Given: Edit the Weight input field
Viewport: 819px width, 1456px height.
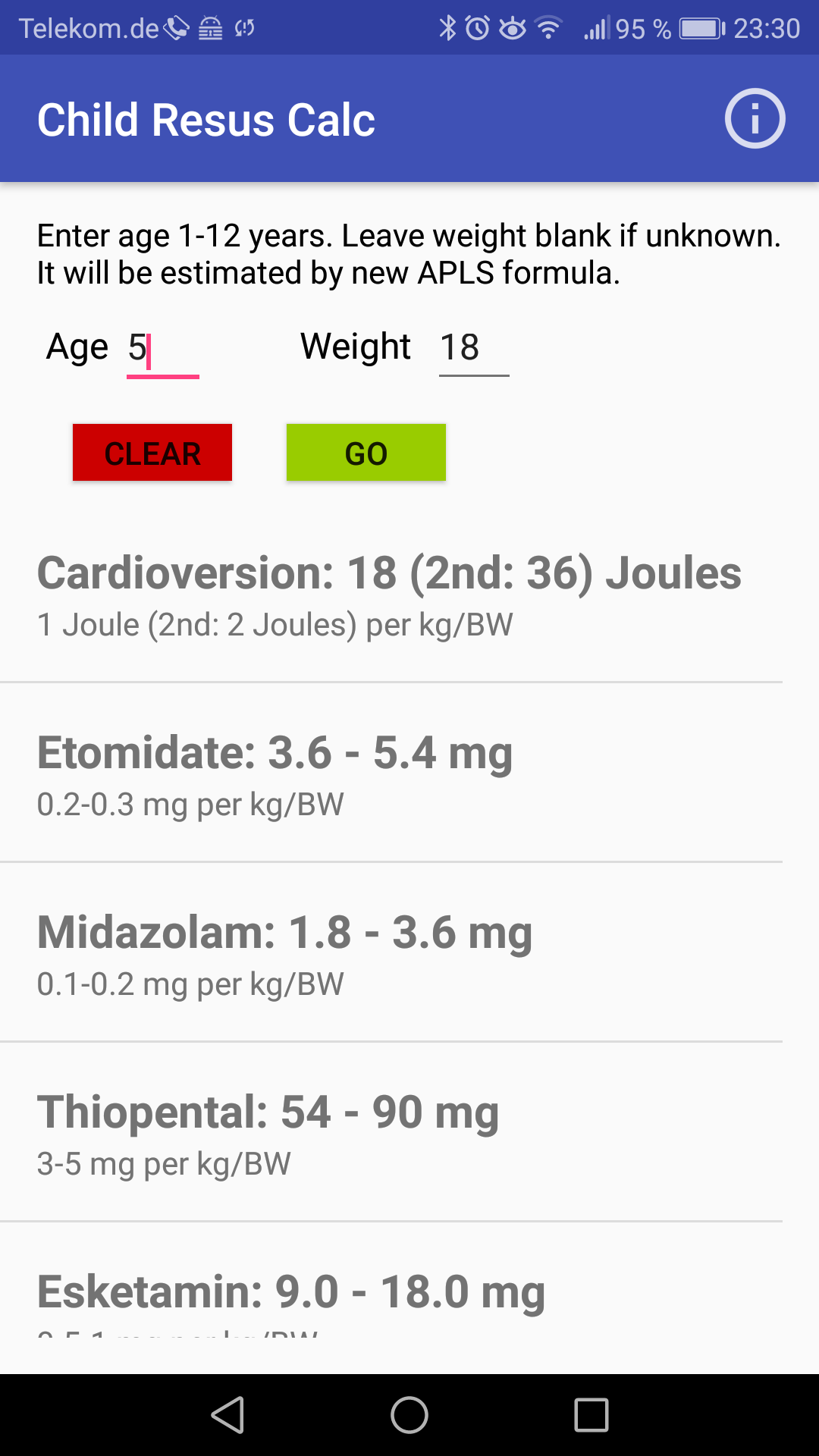Looking at the screenshot, I should click(473, 349).
